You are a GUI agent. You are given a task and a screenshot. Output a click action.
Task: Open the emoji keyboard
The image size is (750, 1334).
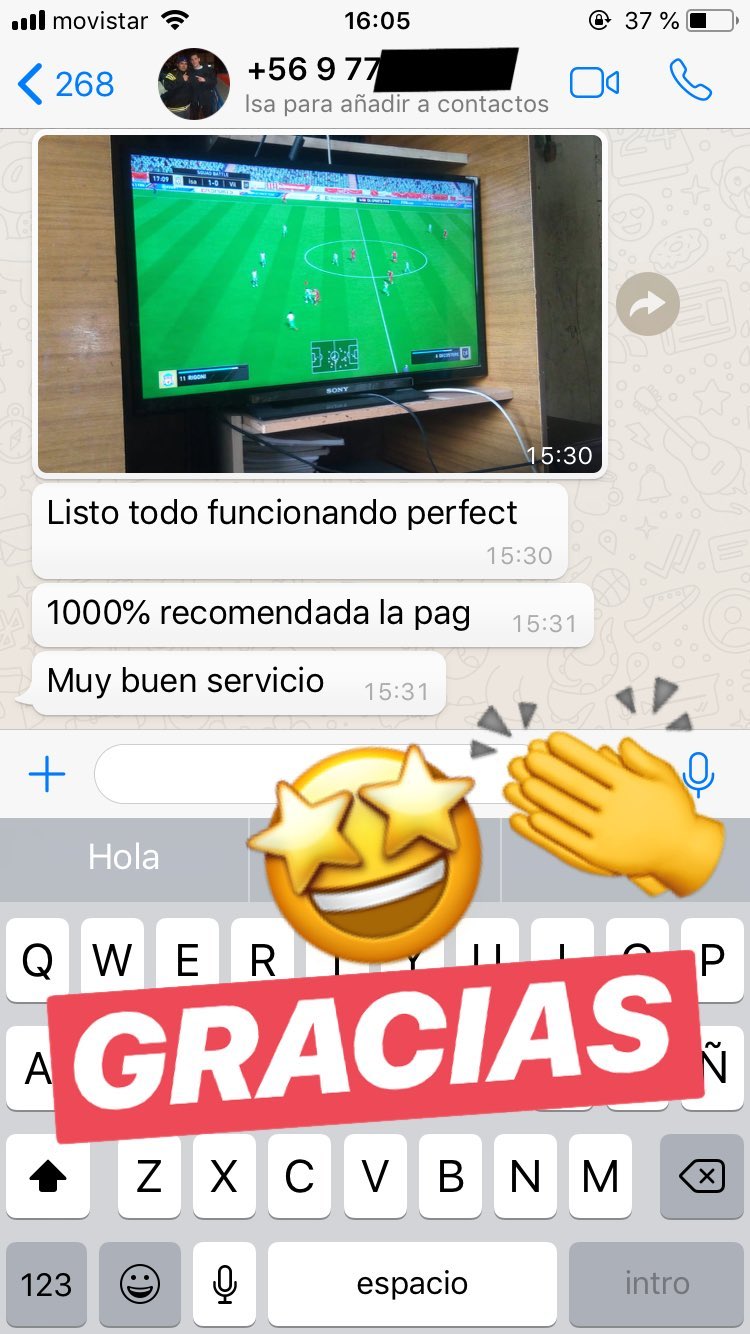140,1284
